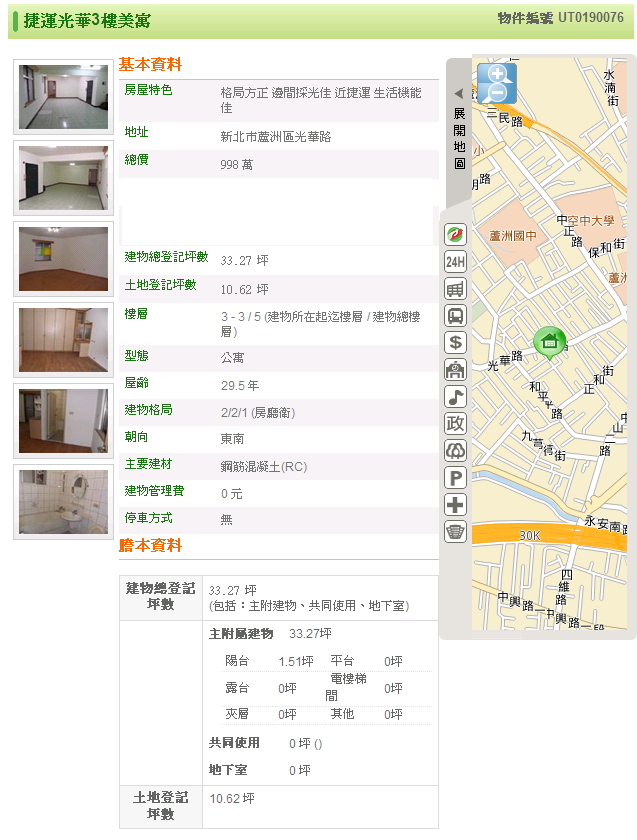The height and width of the screenshot is (840, 637).
Task: Show government offices with 政 icon
Action: click(x=455, y=424)
